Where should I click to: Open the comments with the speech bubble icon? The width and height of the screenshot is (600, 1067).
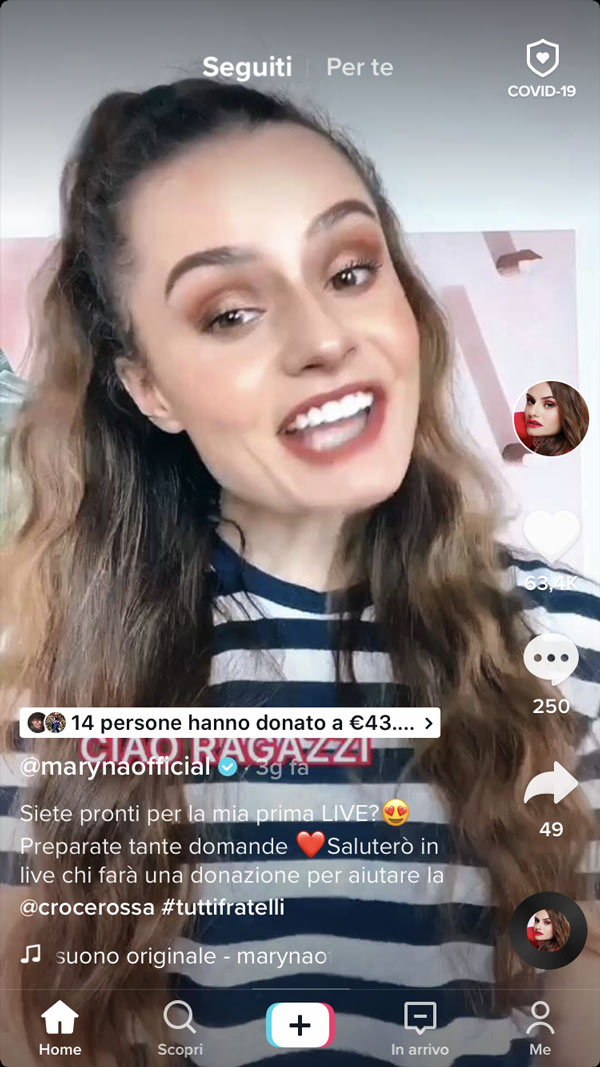[x=551, y=660]
